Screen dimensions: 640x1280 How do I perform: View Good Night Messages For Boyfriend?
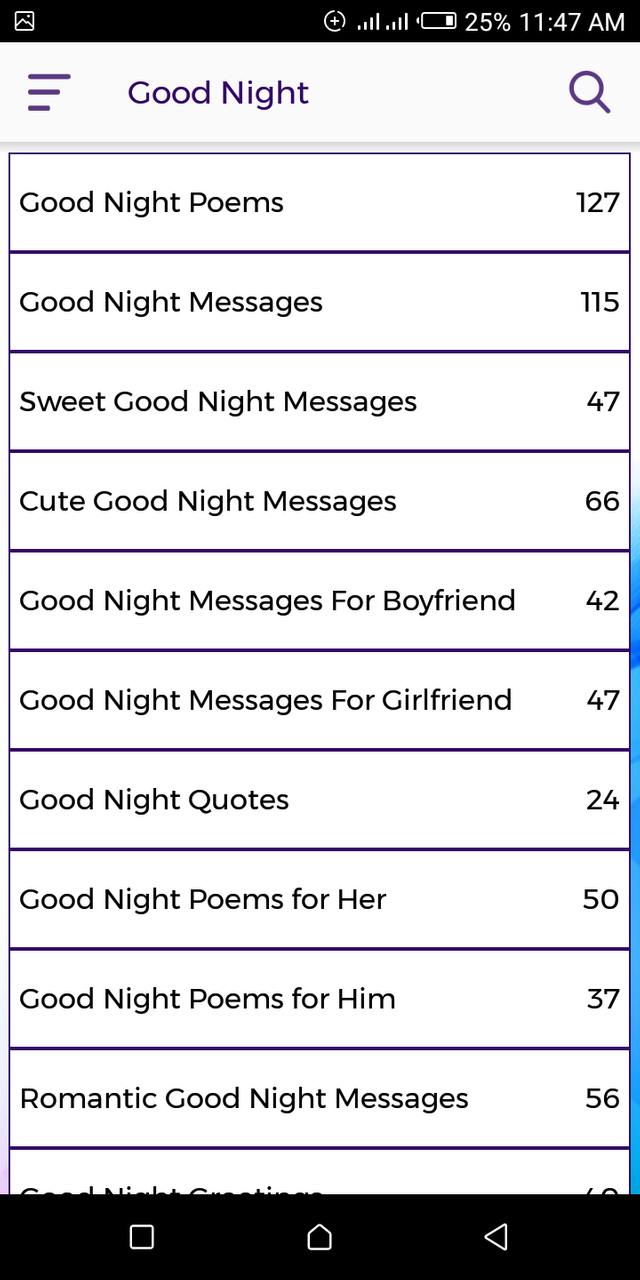(320, 601)
